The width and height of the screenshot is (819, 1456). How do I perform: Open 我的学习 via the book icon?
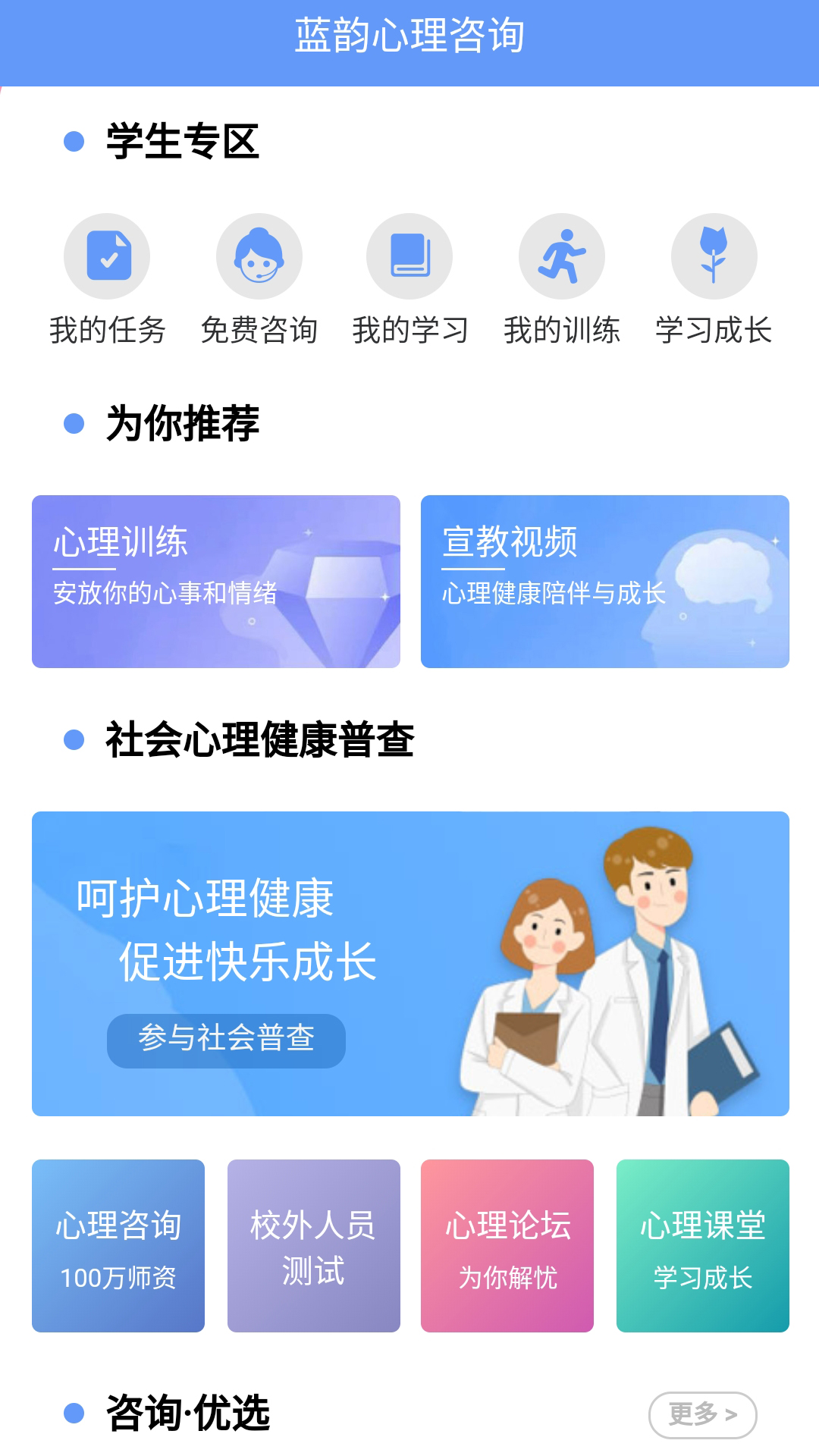(x=410, y=256)
